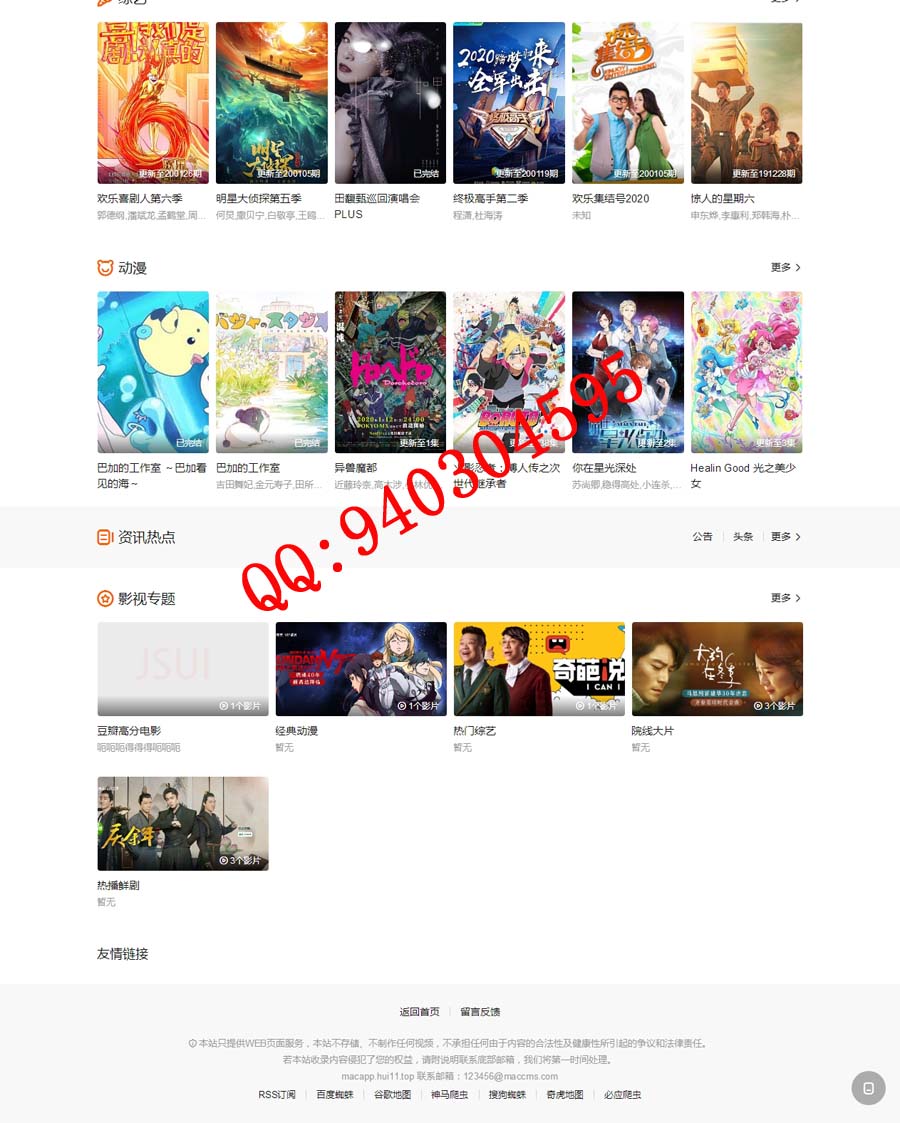Image resolution: width=900 pixels, height=1123 pixels.
Task: Open 巴加的工作室 anime
Action: pyautogui.click(x=271, y=372)
